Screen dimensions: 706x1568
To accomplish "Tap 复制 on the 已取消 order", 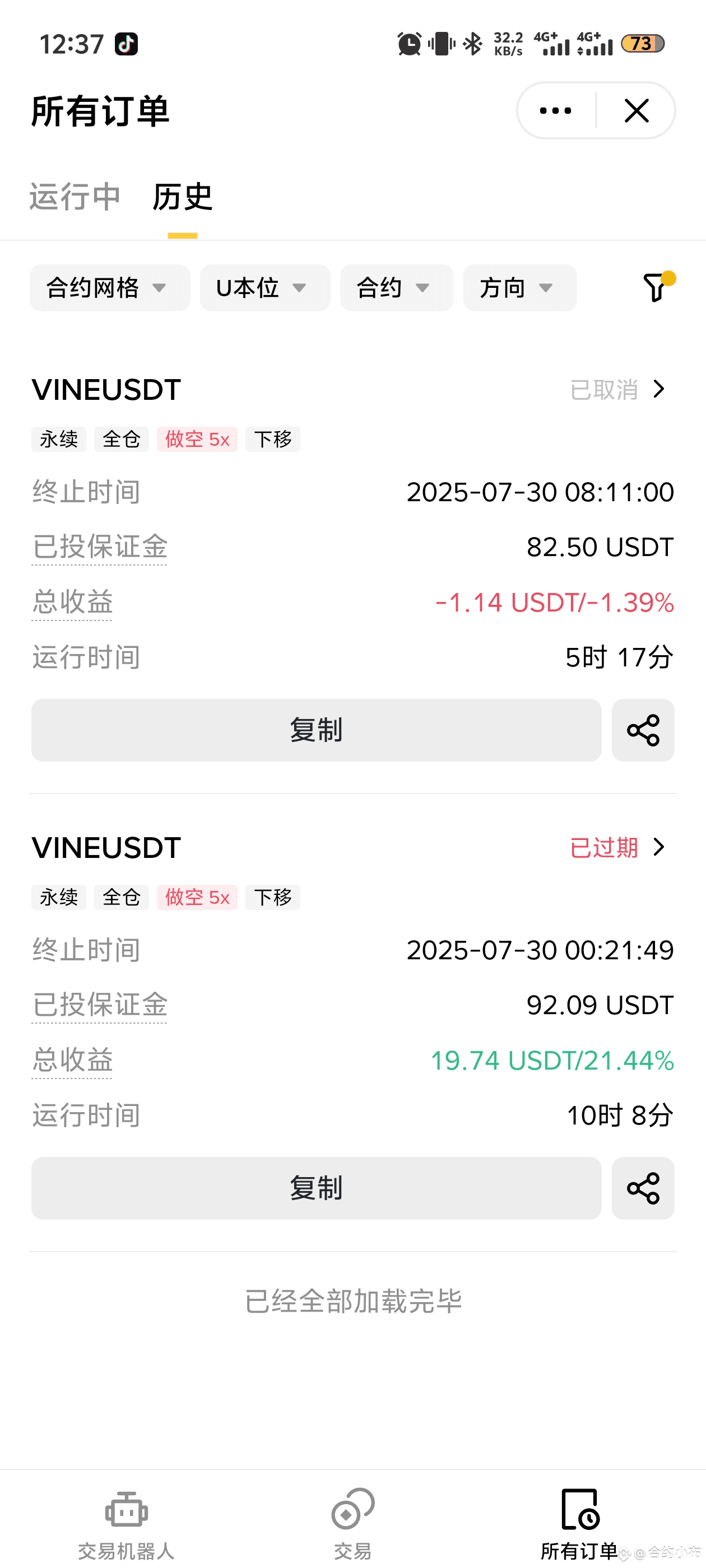I will click(x=316, y=730).
